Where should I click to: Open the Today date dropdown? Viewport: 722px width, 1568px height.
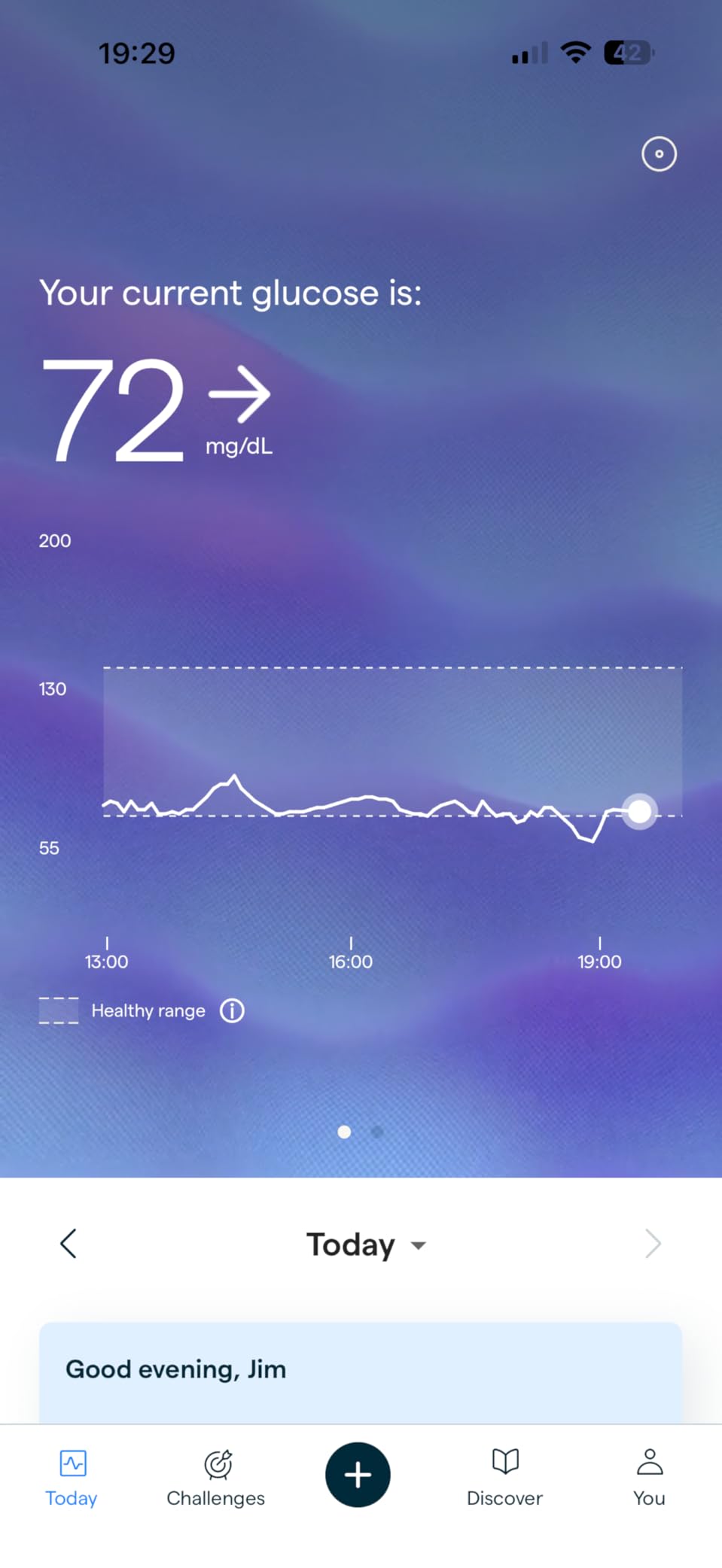coord(419,1245)
